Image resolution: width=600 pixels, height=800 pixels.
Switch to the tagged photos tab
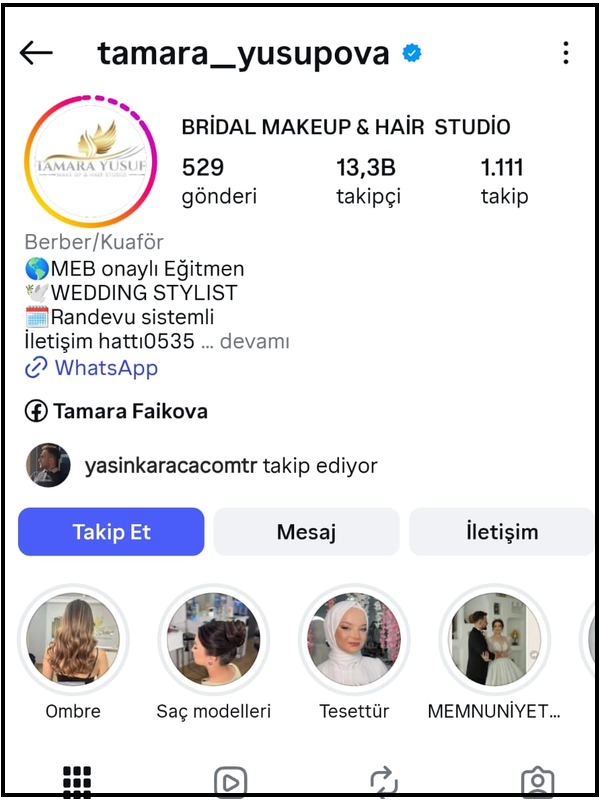coord(537,780)
